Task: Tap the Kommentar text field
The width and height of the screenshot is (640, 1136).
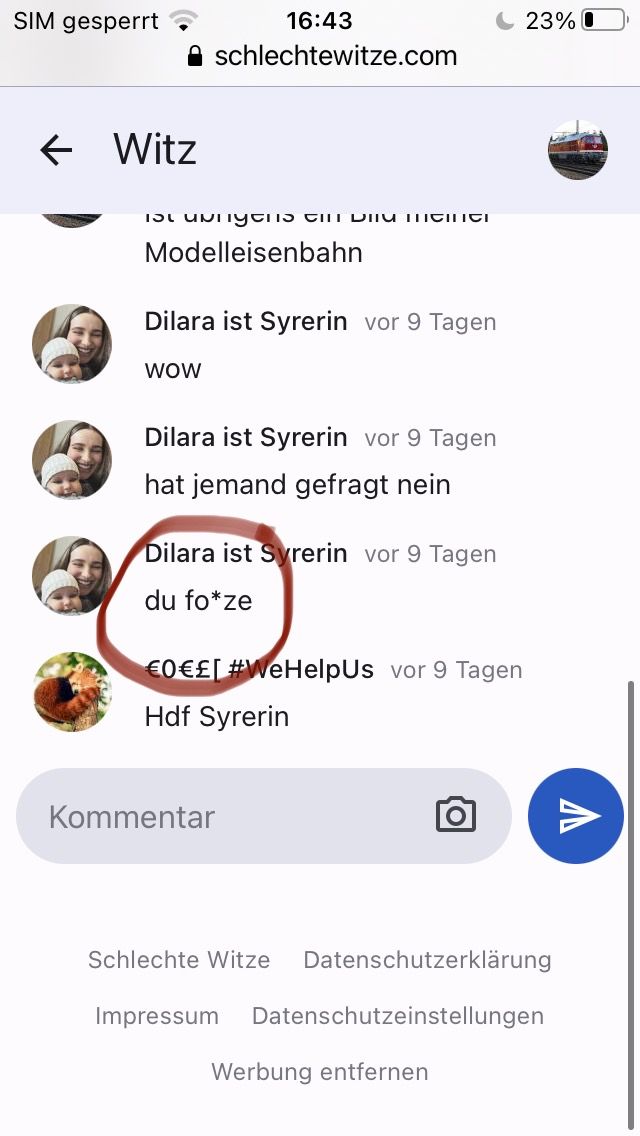Action: tap(230, 816)
